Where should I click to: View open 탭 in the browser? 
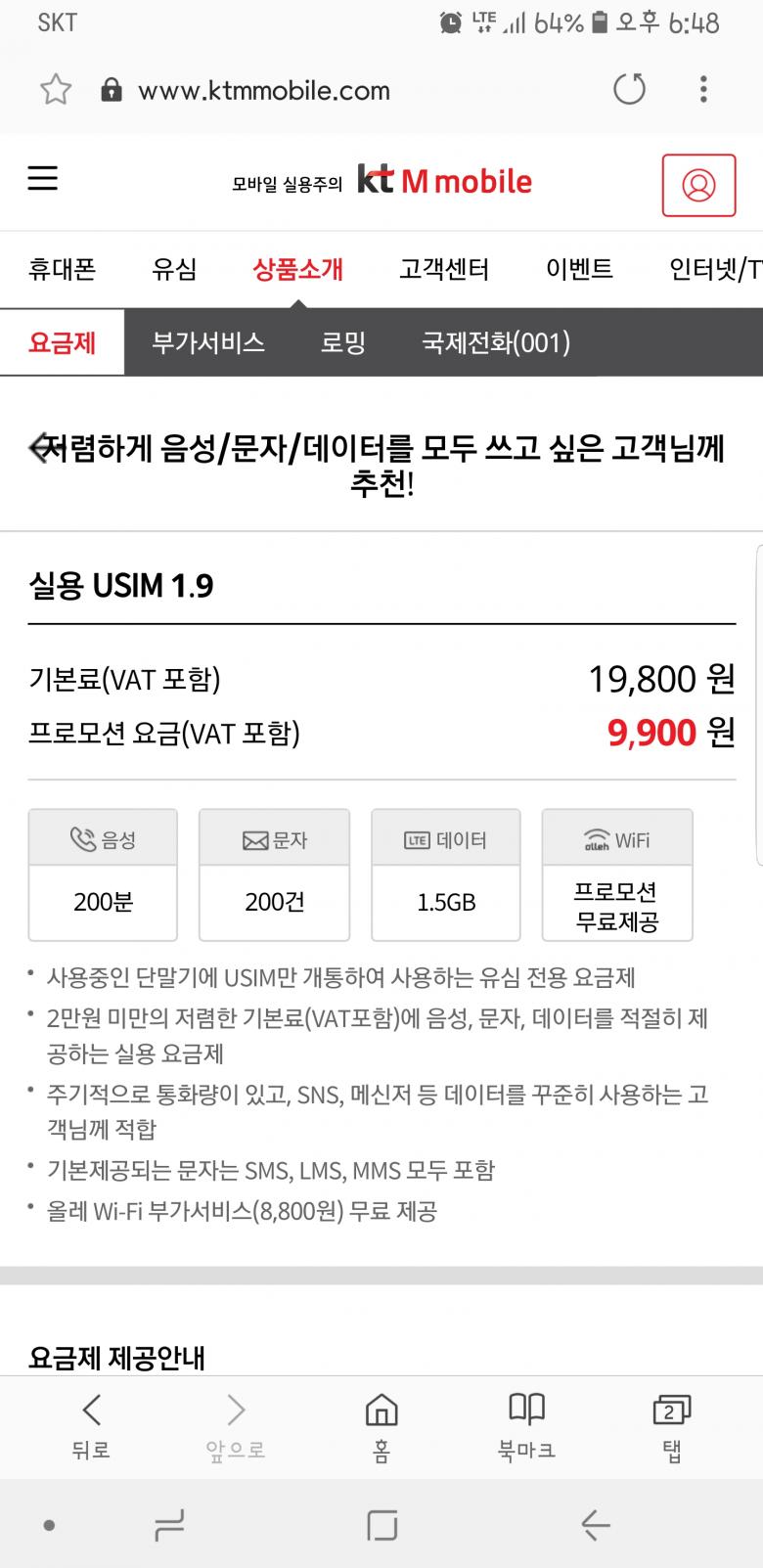click(x=671, y=1426)
